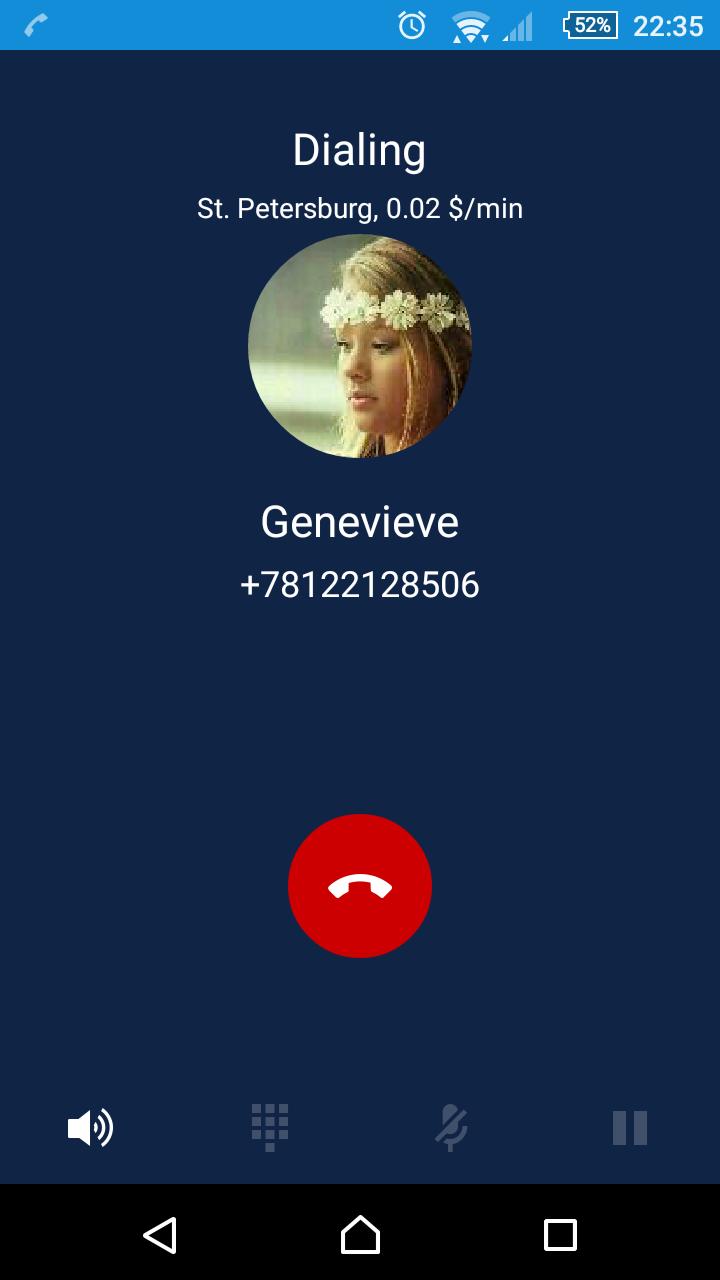The image size is (720, 1280).
Task: Go to the home screen
Action: 360,1235
